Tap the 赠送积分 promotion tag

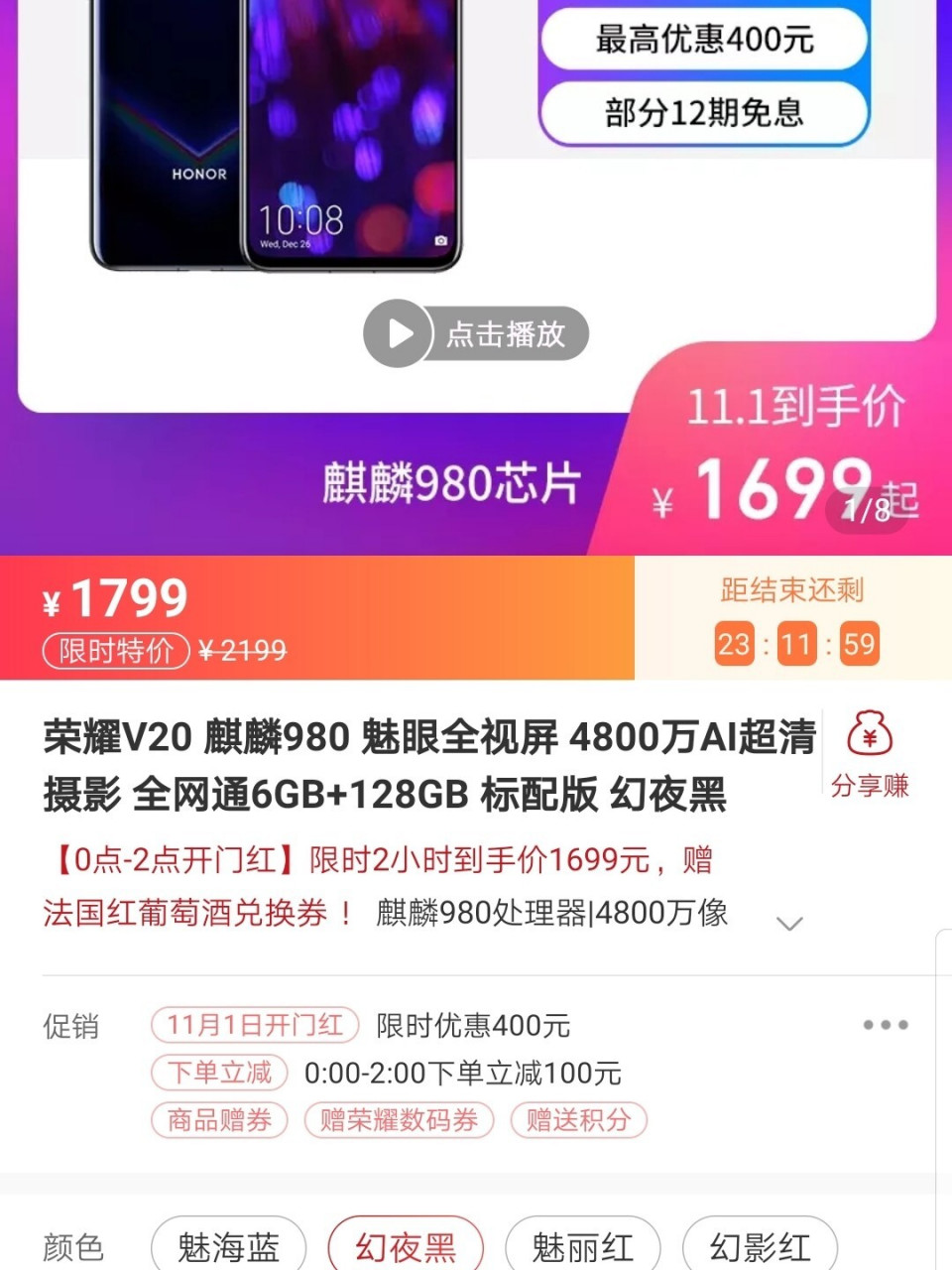(x=579, y=1120)
